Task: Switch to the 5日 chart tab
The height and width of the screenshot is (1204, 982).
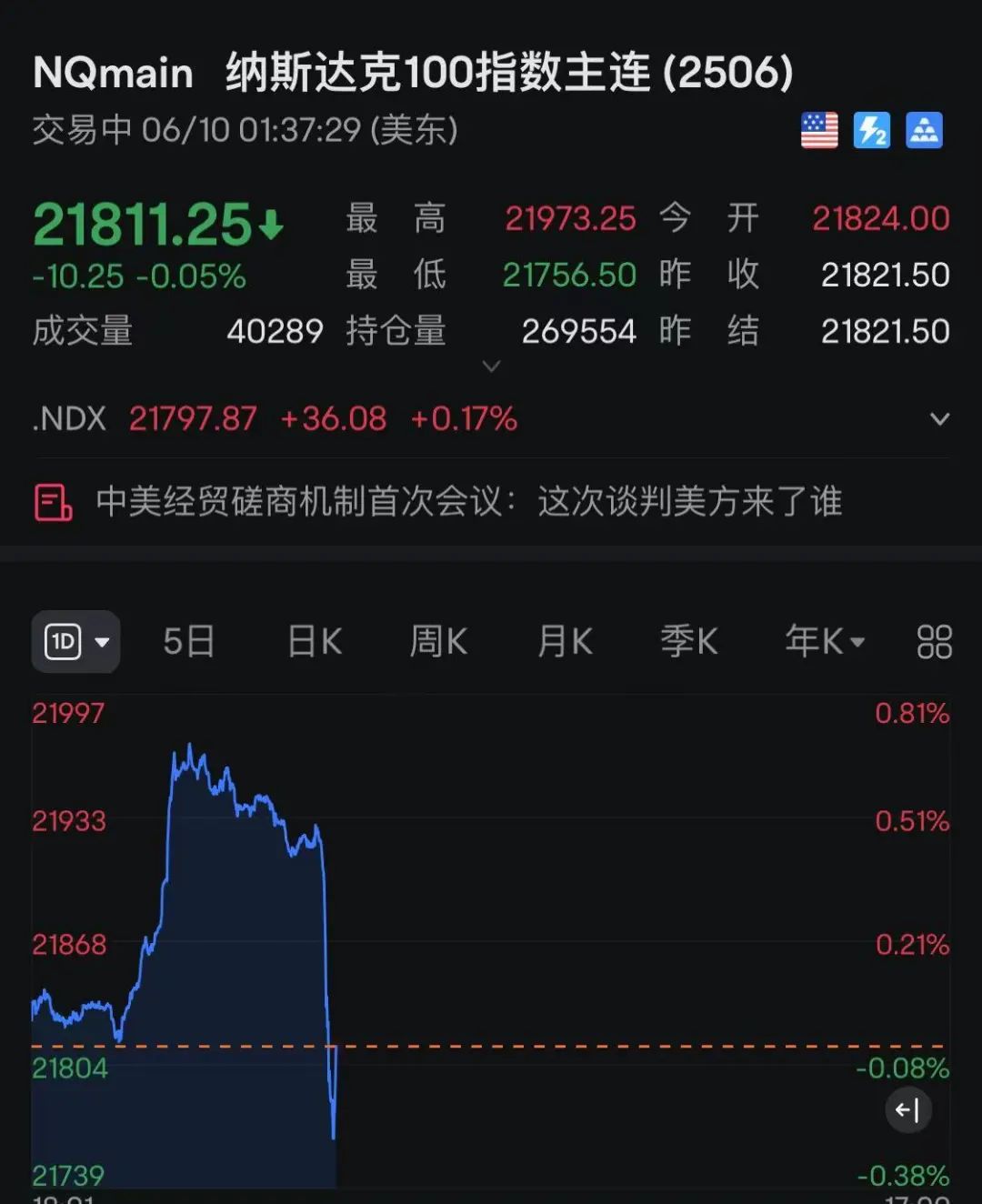Action: (189, 642)
